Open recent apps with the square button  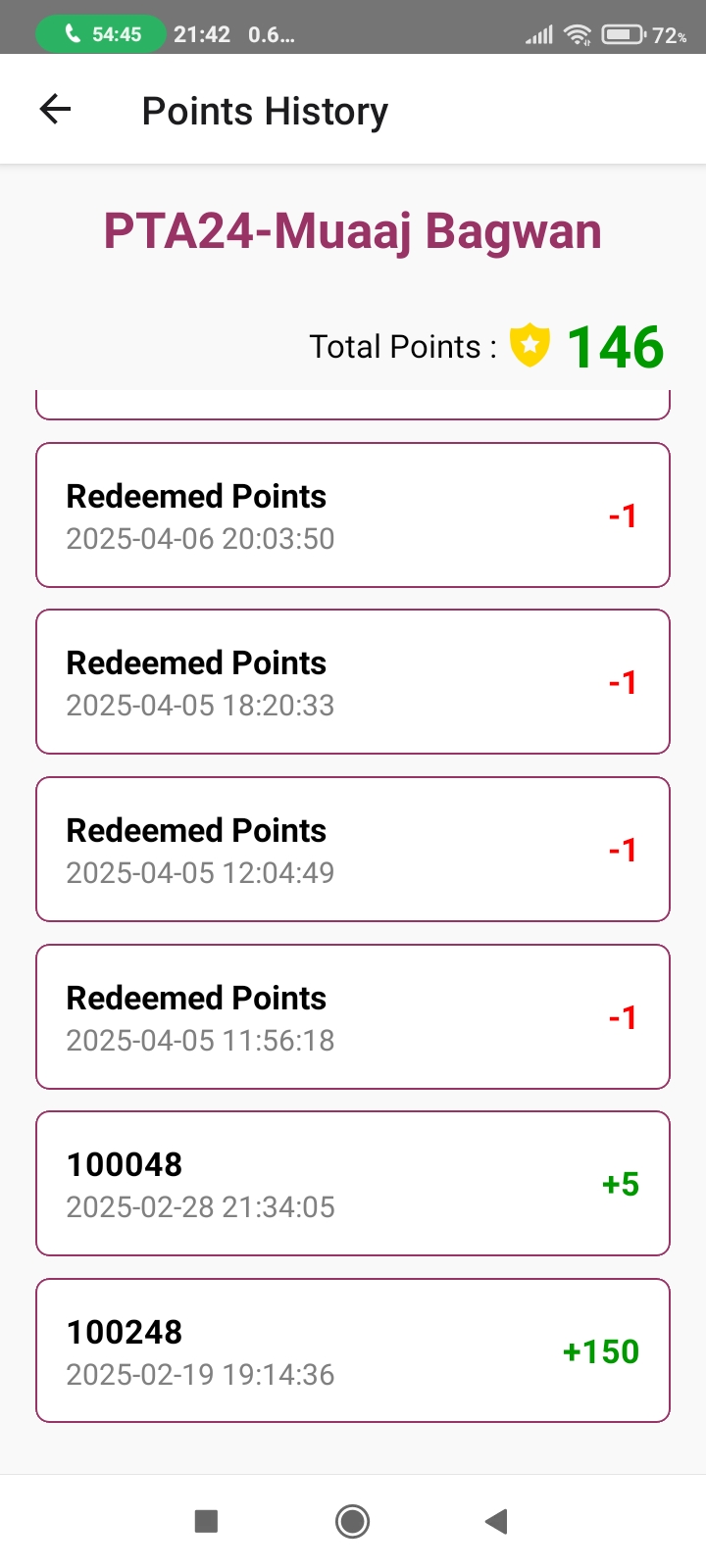[206, 1521]
